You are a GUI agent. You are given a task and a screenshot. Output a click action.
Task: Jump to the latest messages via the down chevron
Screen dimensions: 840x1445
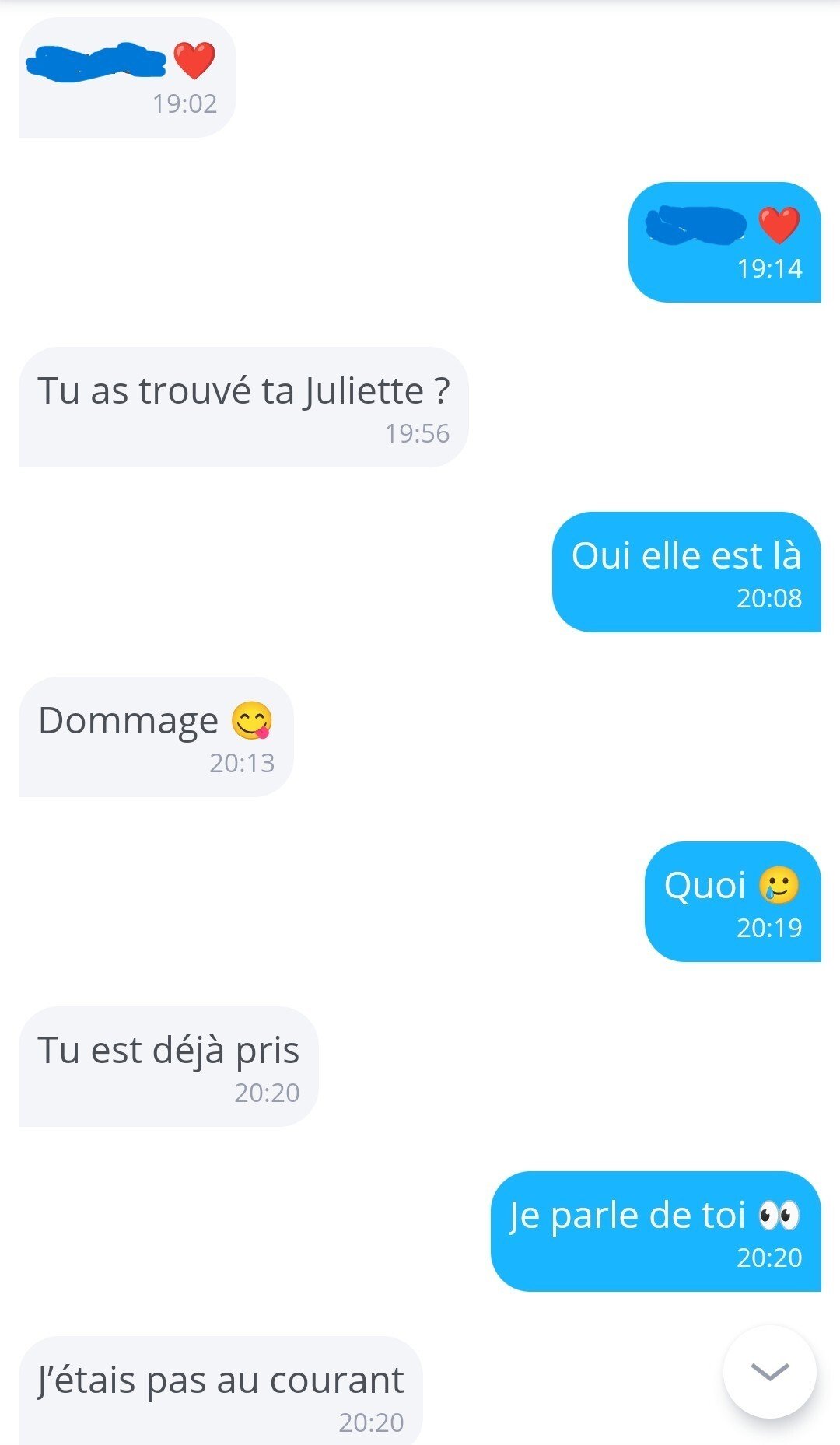click(x=769, y=1372)
